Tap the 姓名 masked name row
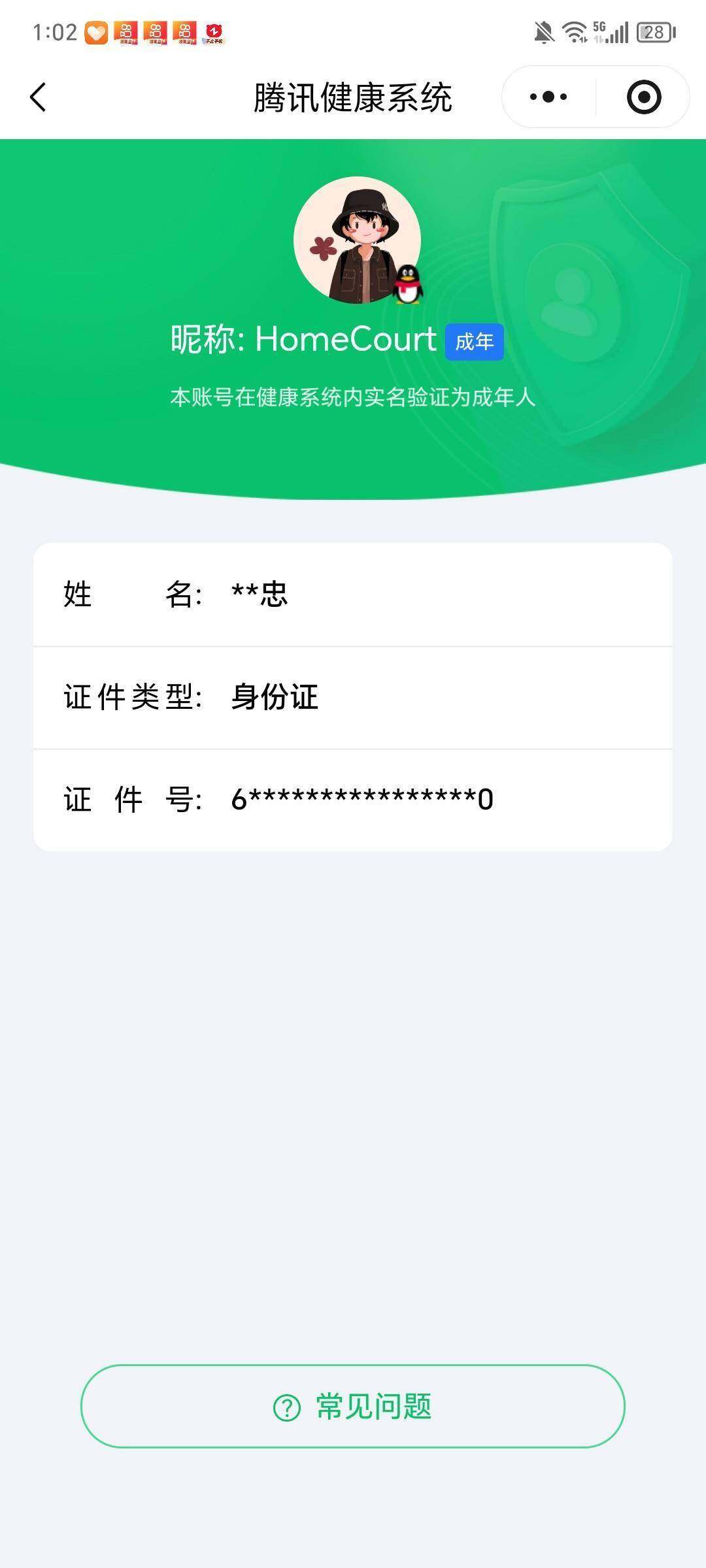The width and height of the screenshot is (706, 1568). [353, 595]
